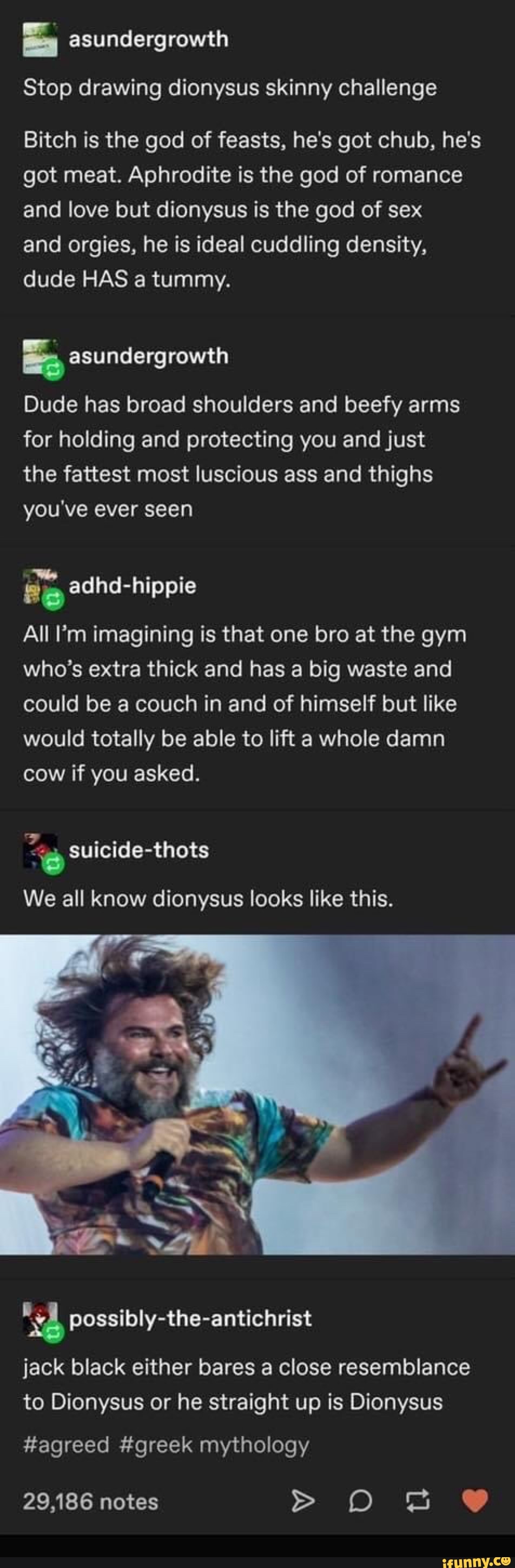
Task: Open asundergrowth's blog from the original post
Action: click(x=149, y=39)
